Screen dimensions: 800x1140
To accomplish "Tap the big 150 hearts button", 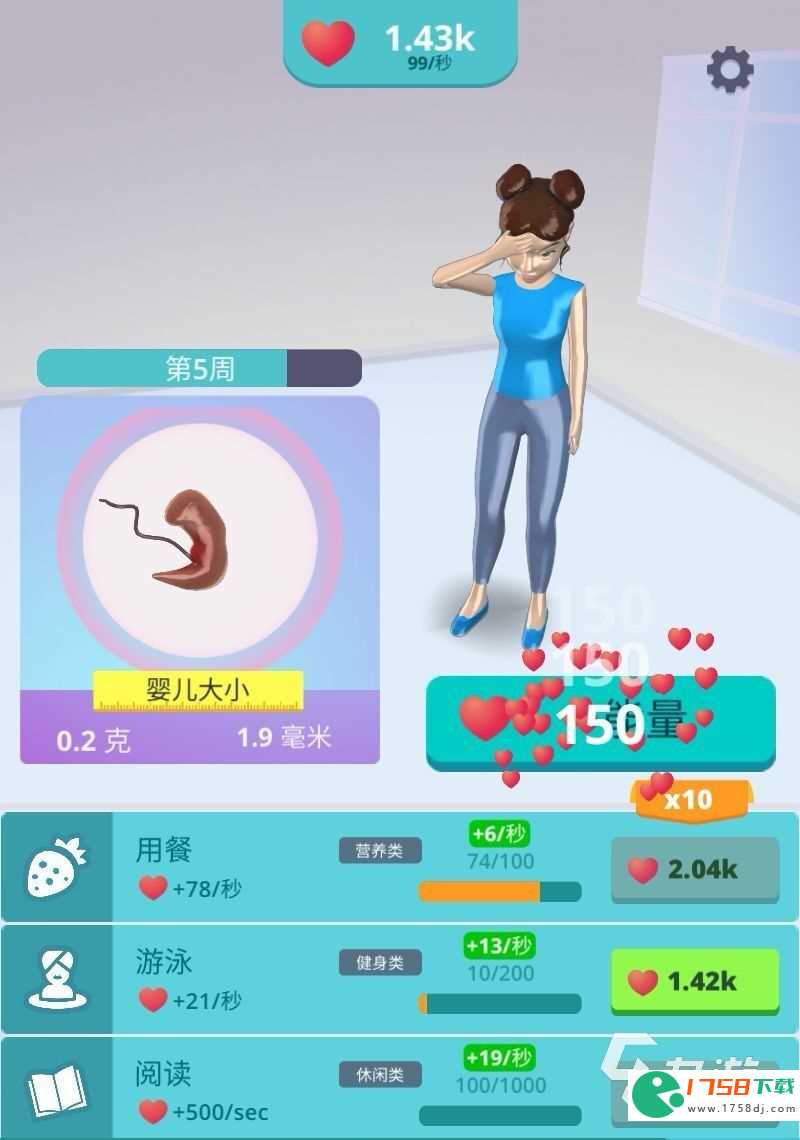I will [600, 723].
